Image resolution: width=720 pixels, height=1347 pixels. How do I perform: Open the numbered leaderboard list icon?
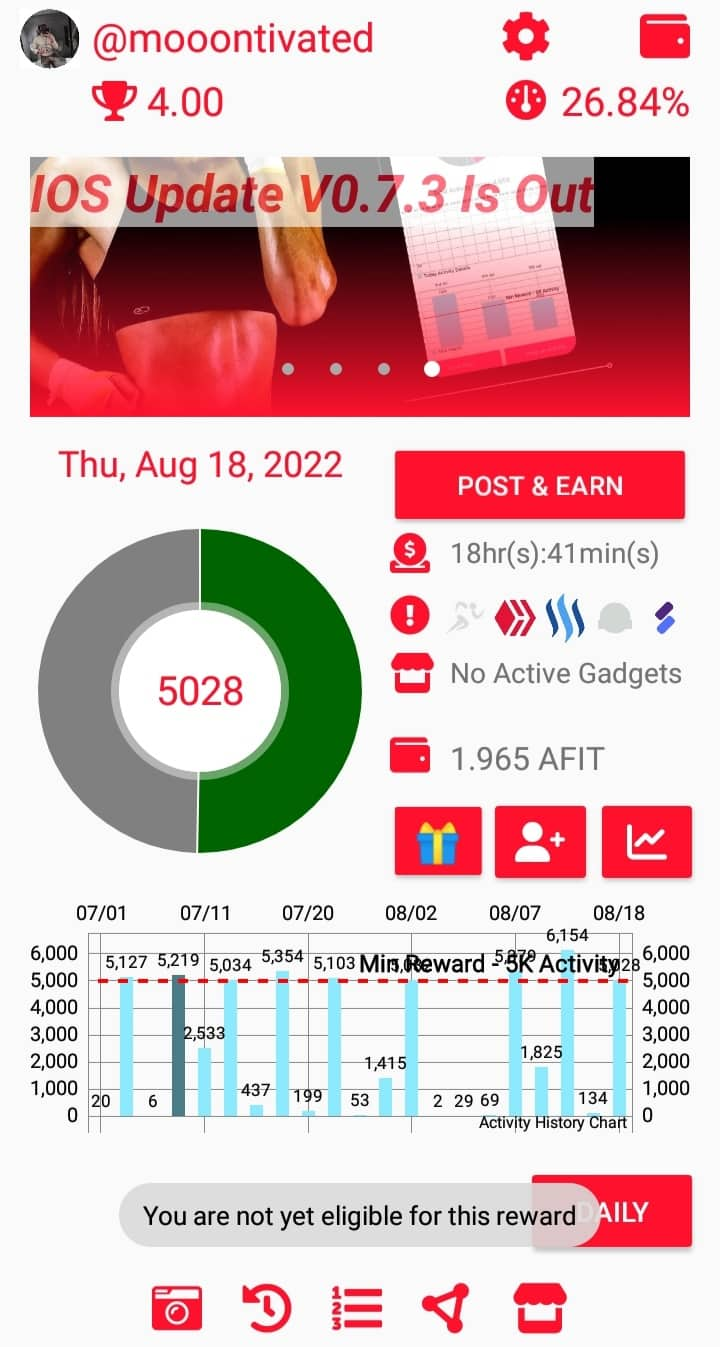coord(356,1306)
